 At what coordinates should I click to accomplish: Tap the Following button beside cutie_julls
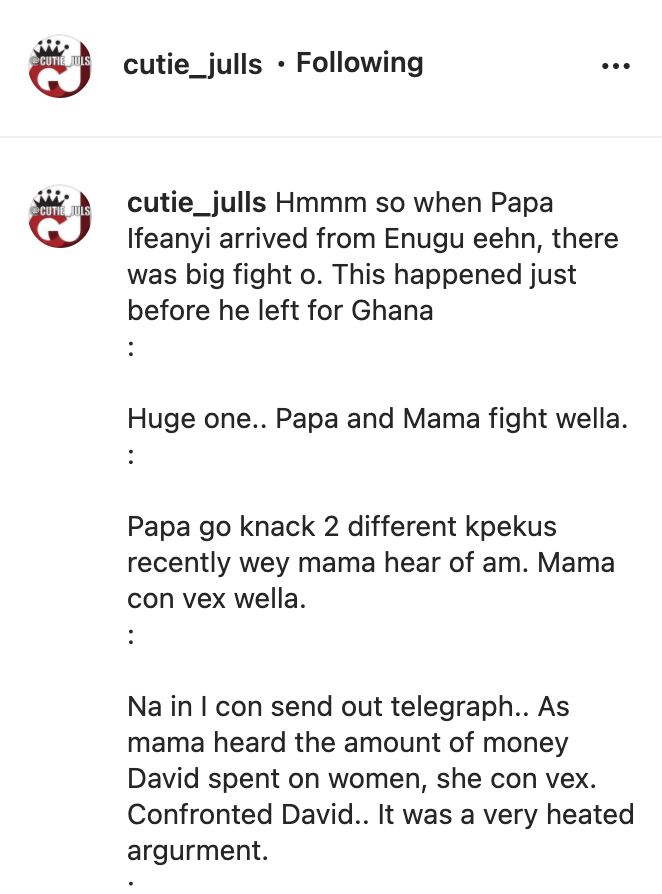[x=359, y=63]
